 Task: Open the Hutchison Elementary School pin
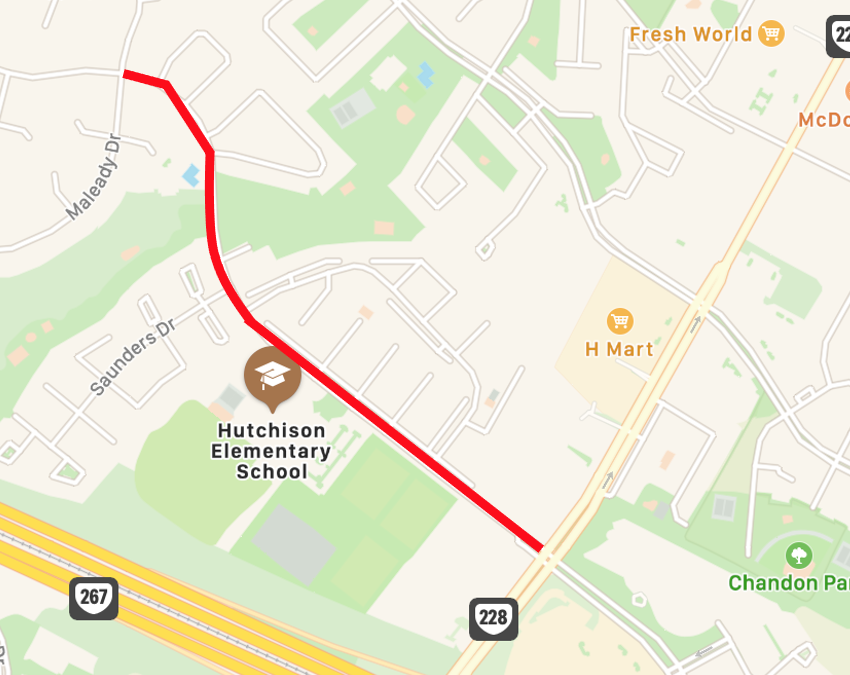[x=272, y=376]
